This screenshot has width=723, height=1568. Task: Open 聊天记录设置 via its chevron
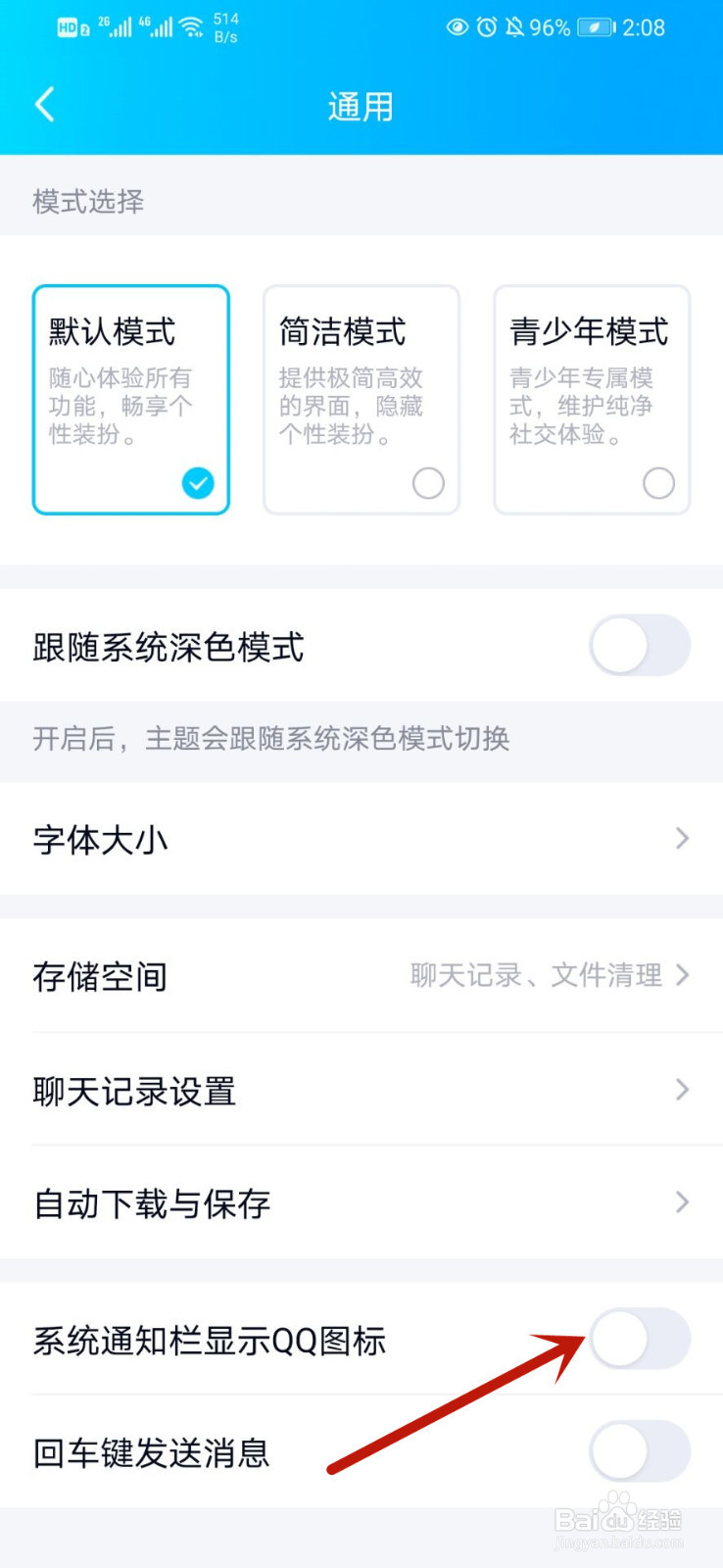click(x=683, y=1090)
